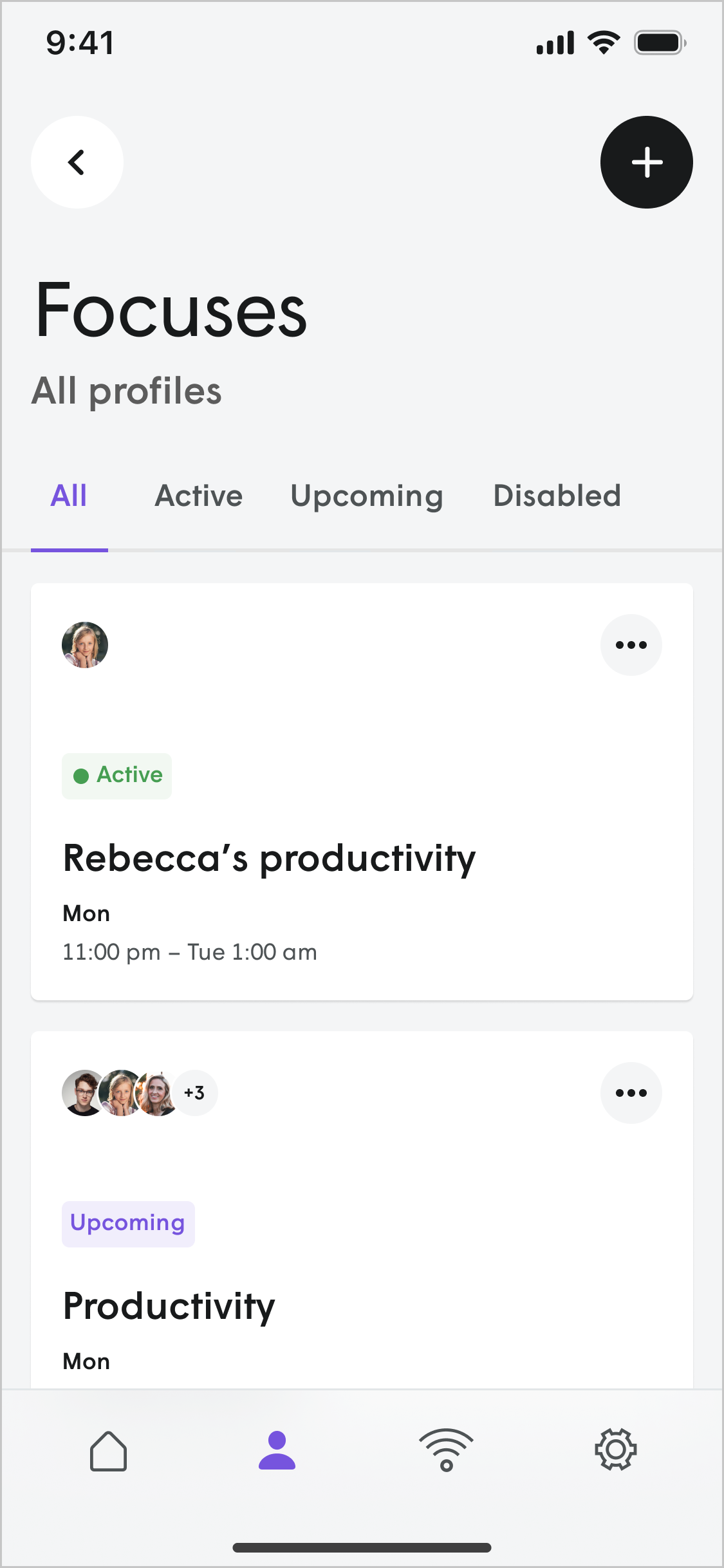Image resolution: width=724 pixels, height=1568 pixels.
Task: Open more options for Rebecca's productivity
Action: click(x=631, y=645)
